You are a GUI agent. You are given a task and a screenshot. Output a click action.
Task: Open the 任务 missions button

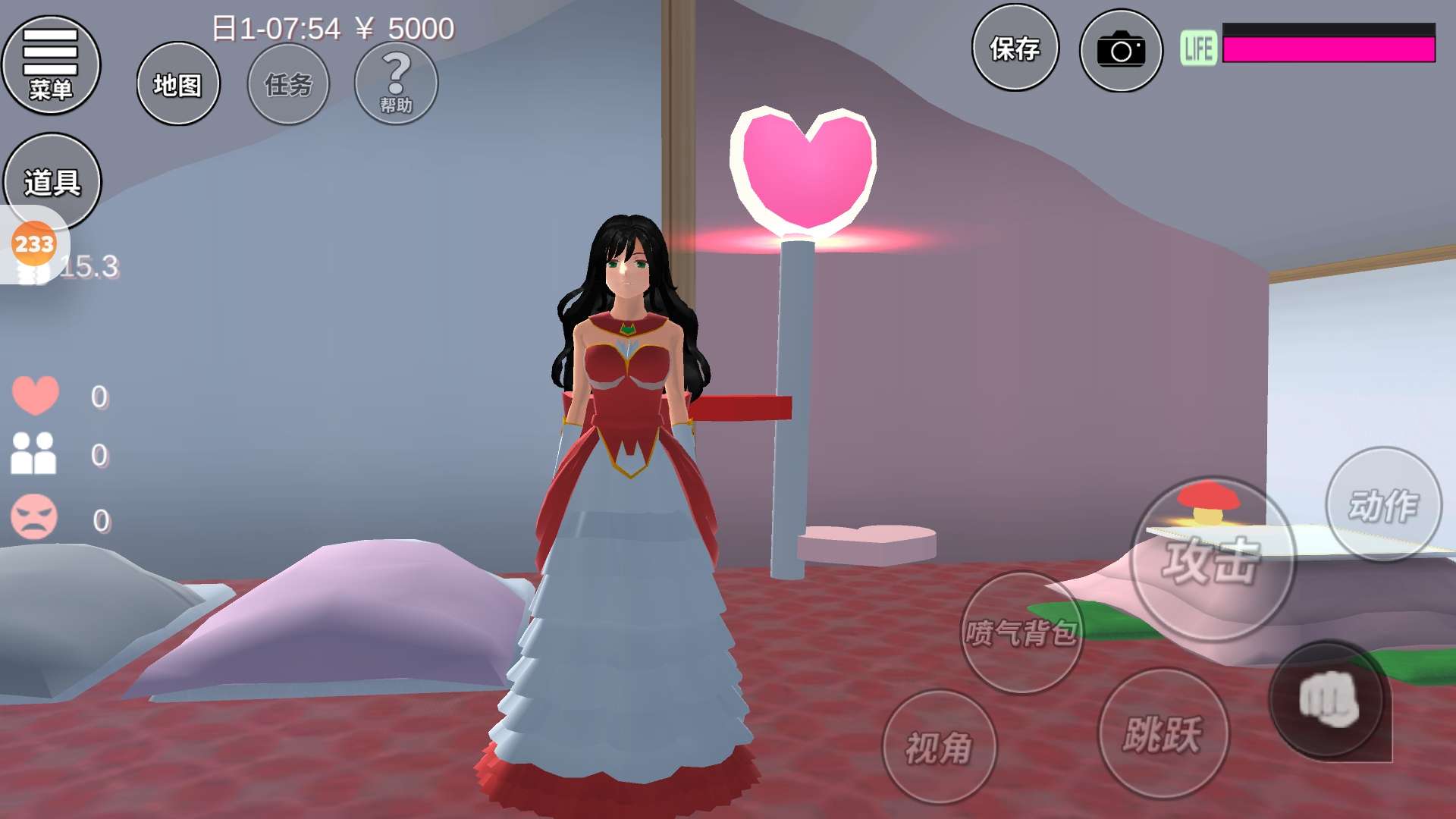coord(288,84)
